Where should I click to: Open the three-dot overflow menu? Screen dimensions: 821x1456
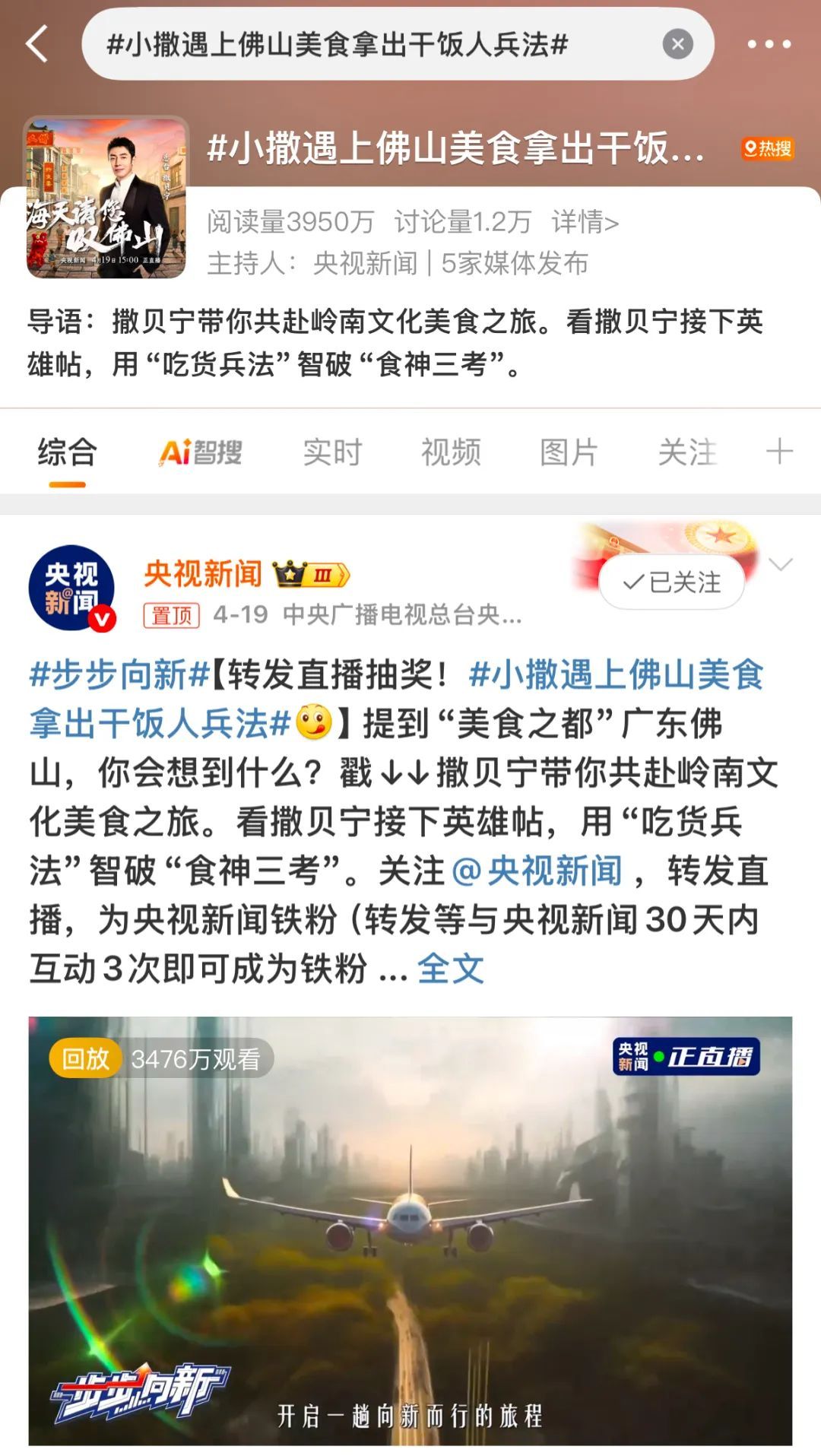click(769, 44)
